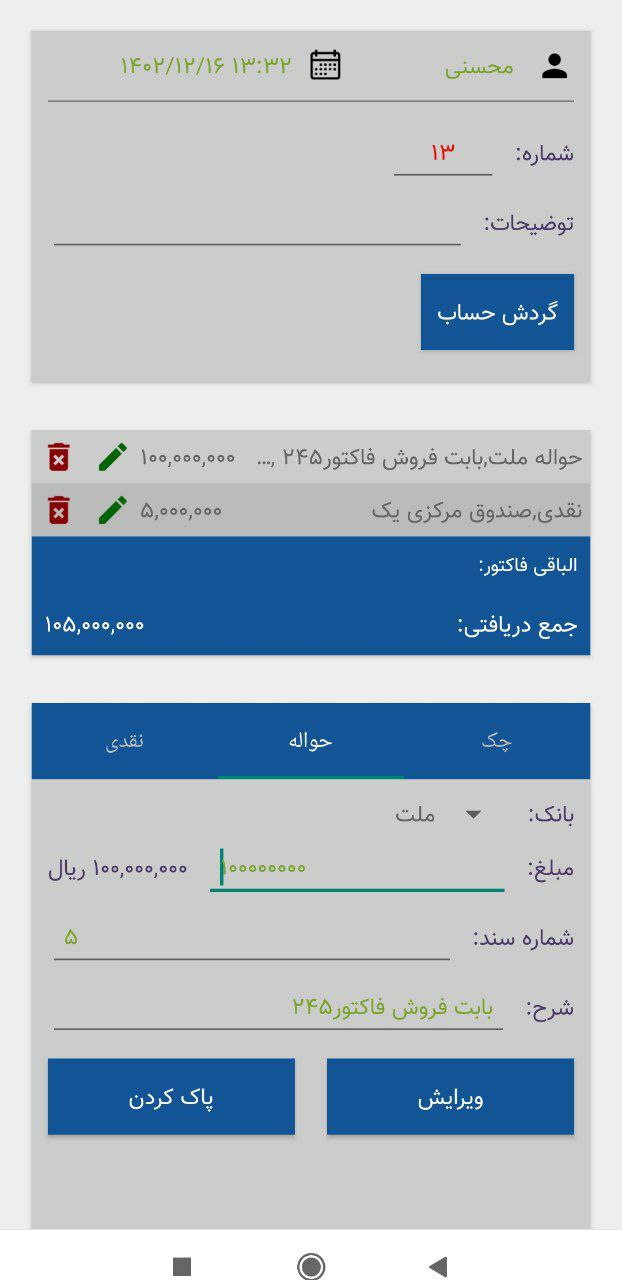Switch to the چک tab

click(x=497, y=741)
